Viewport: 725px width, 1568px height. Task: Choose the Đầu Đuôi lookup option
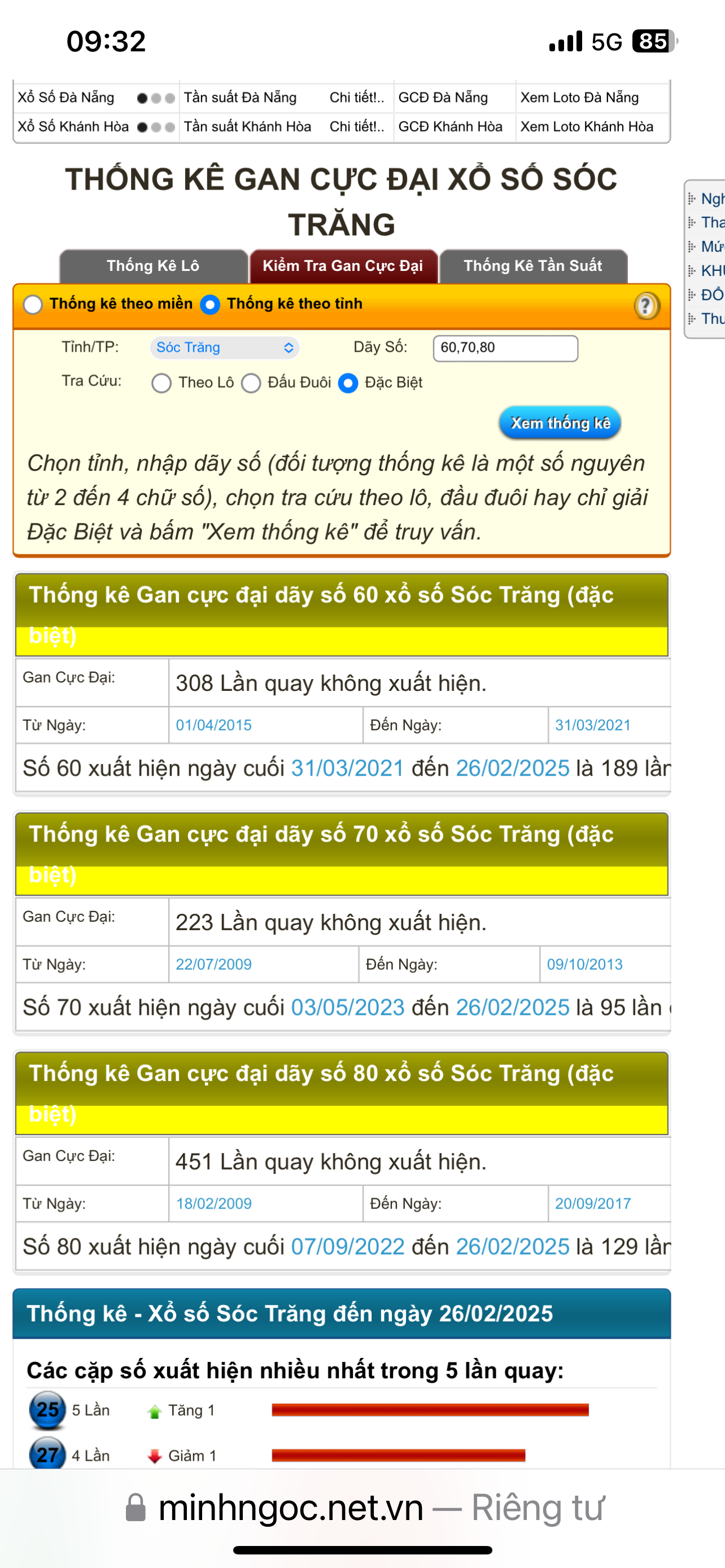251,383
